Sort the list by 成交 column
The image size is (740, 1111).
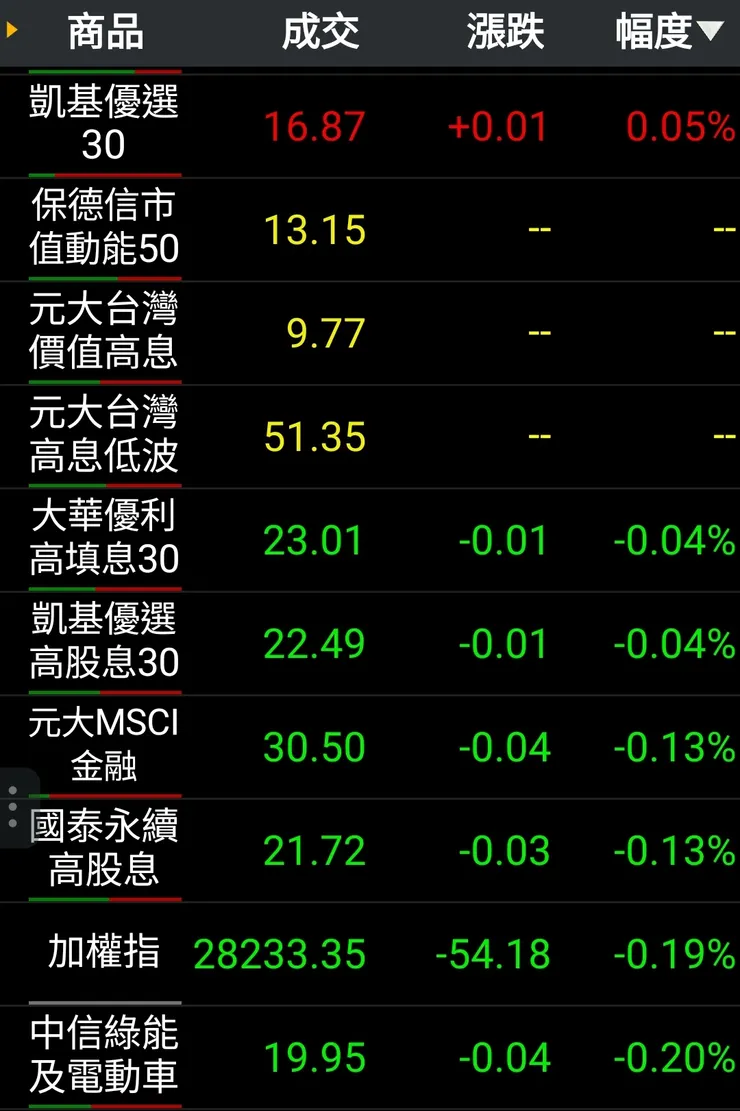320,32
